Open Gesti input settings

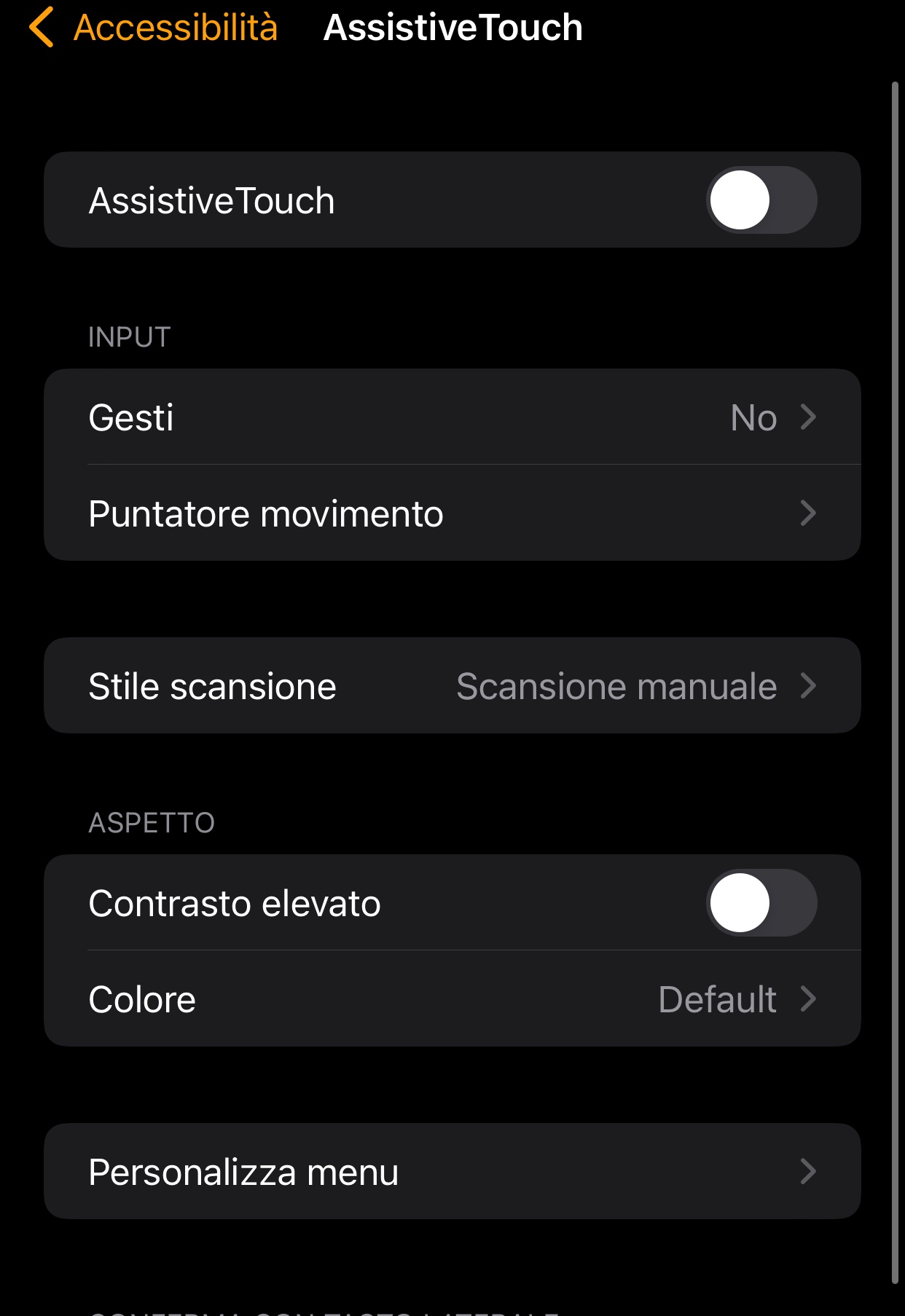452,417
